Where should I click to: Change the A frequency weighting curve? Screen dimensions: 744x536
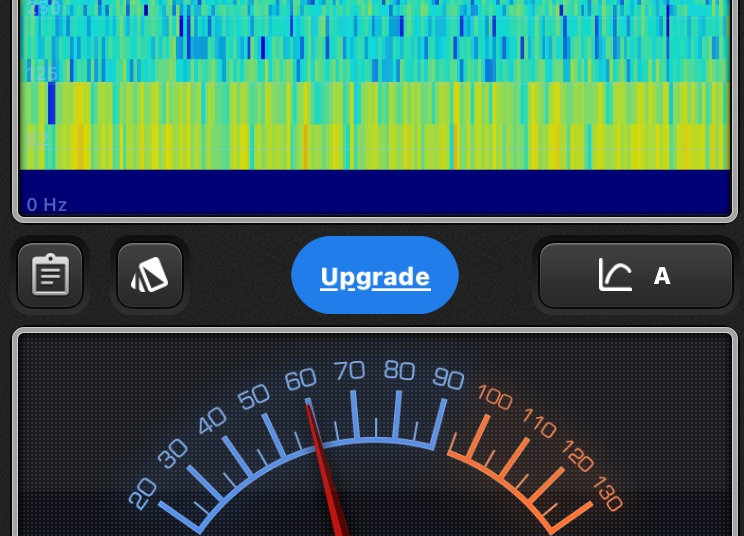click(636, 275)
